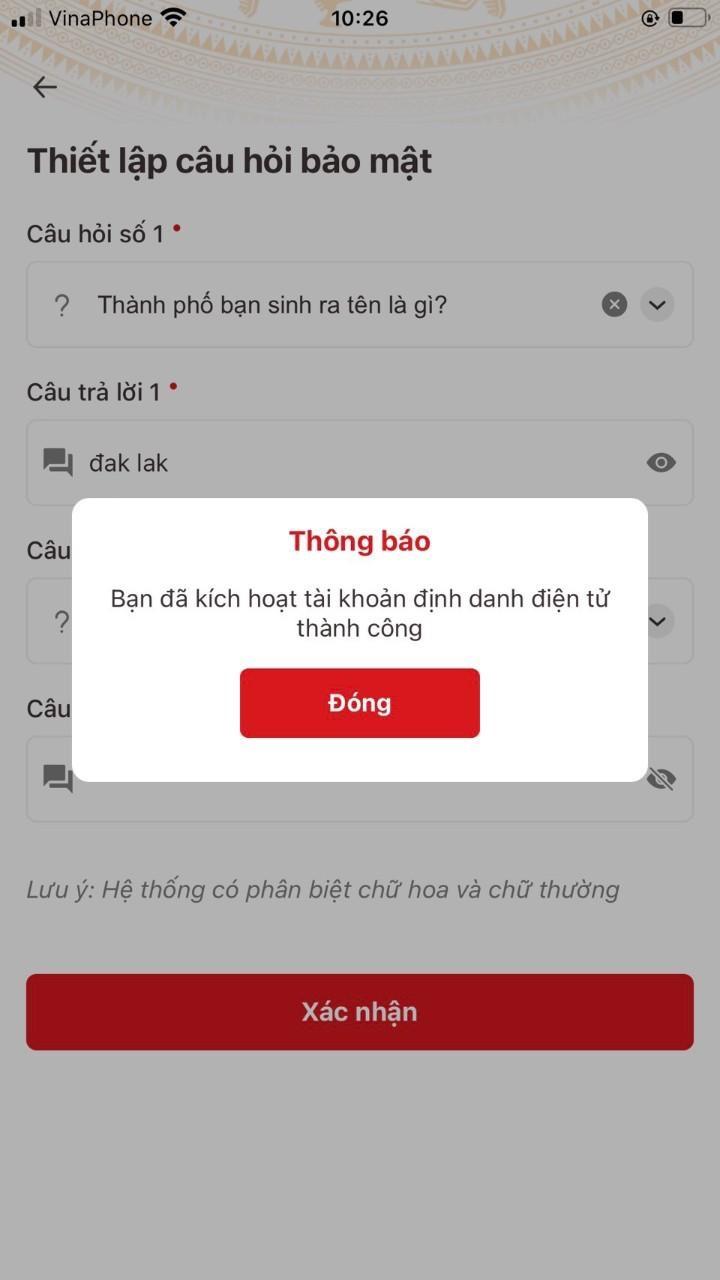The image size is (720, 1280).
Task: Expand the question 2 dropdown chevron
Action: point(659,621)
